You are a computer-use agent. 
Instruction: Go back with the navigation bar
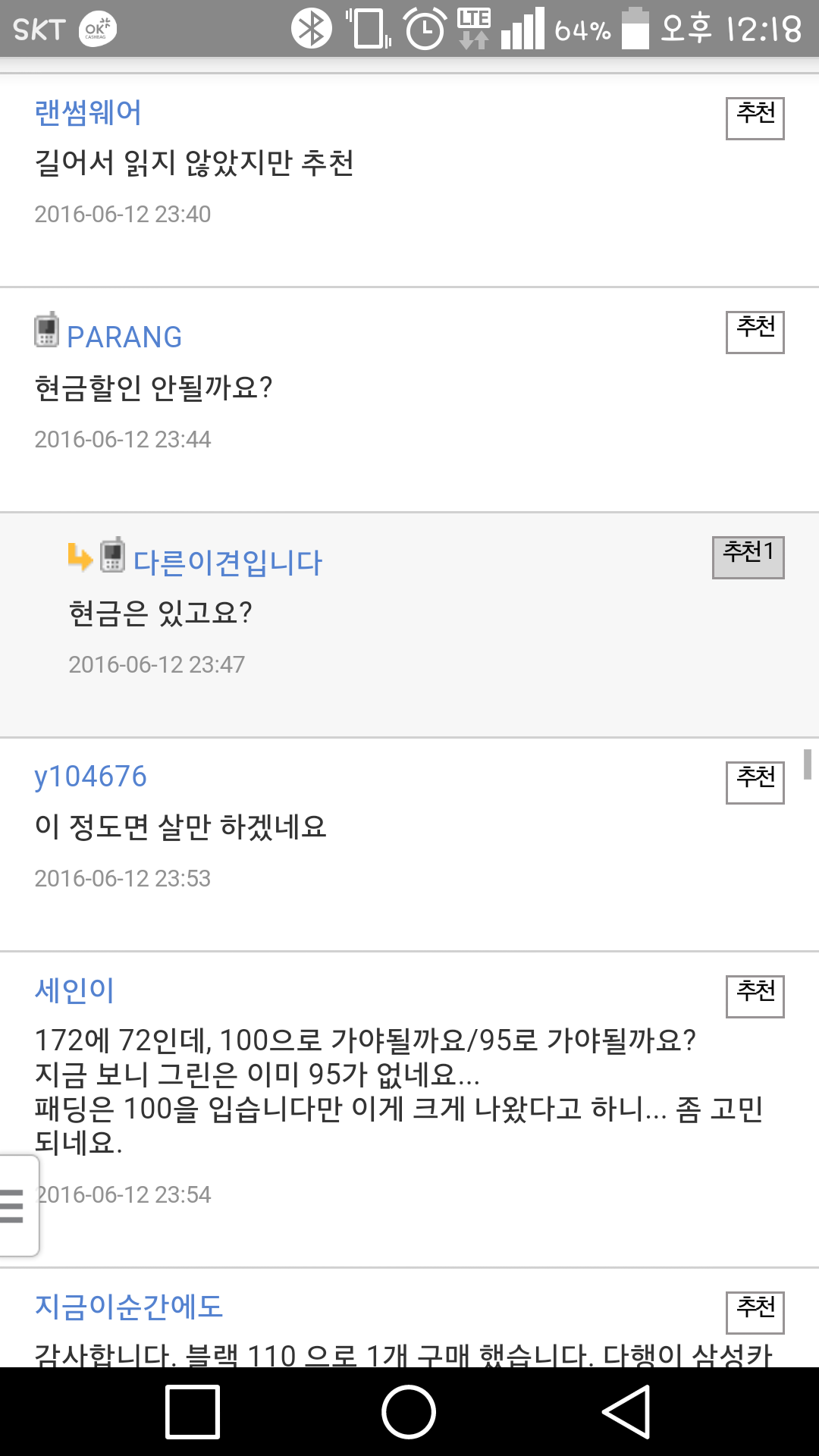coord(626,1411)
